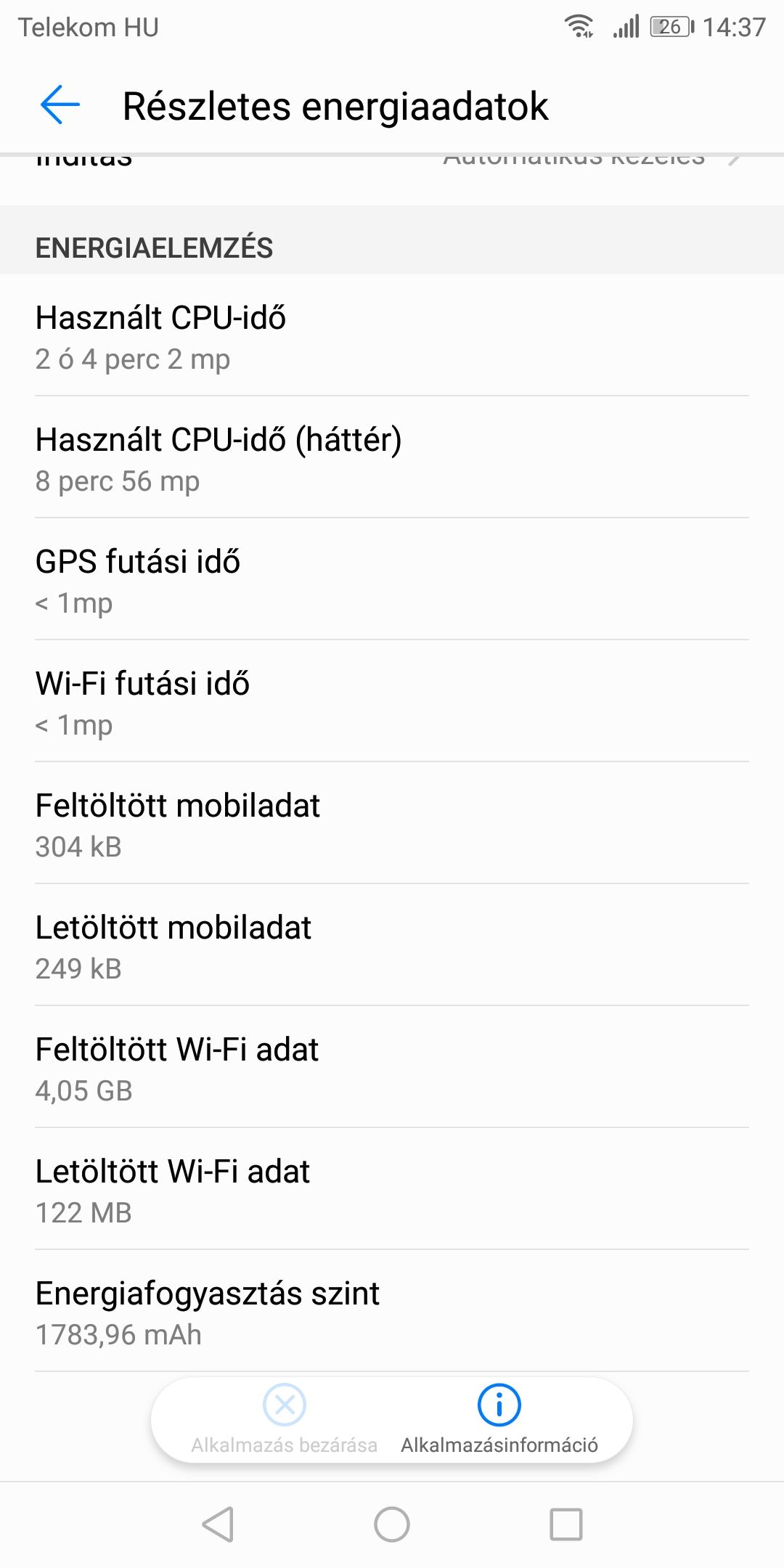This screenshot has width=784, height=1568.
Task: Go back using the top-left arrow
Action: coord(60,105)
